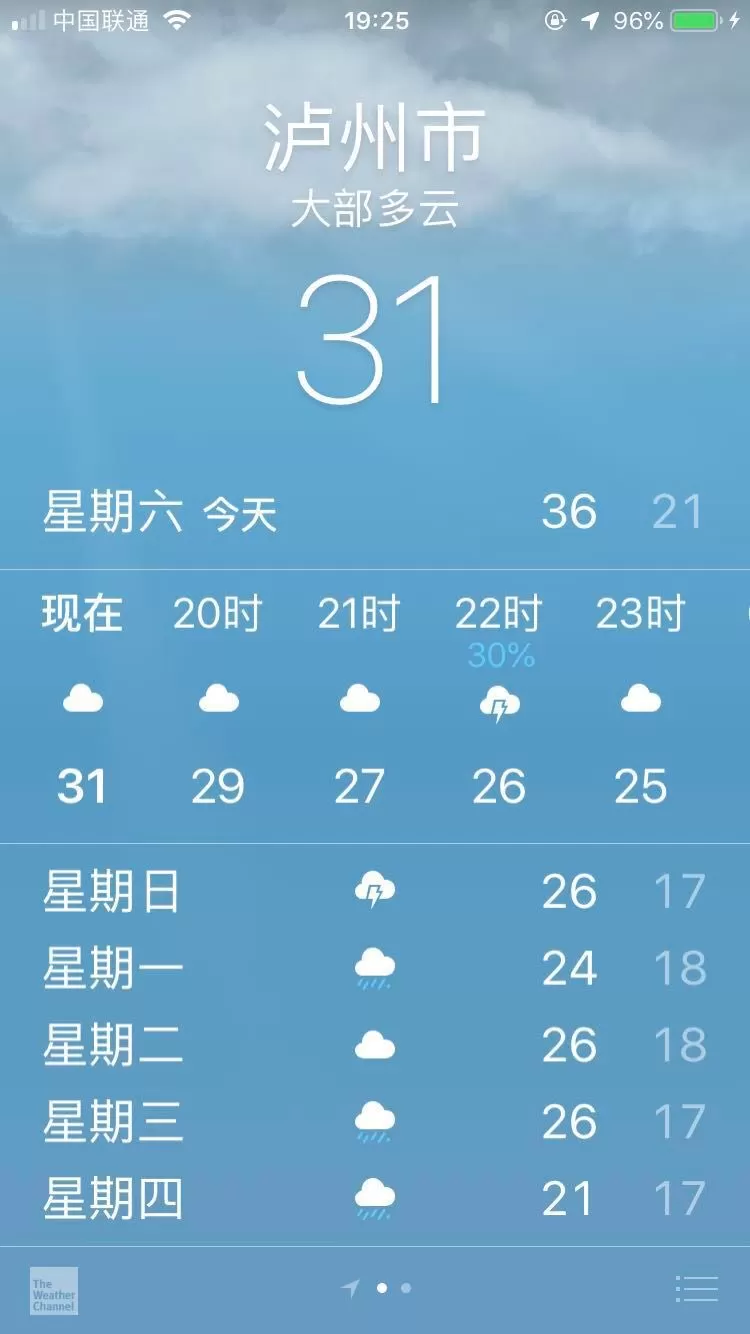The width and height of the screenshot is (750, 1334).
Task: Select the 今天 forecast row
Action: point(375,513)
